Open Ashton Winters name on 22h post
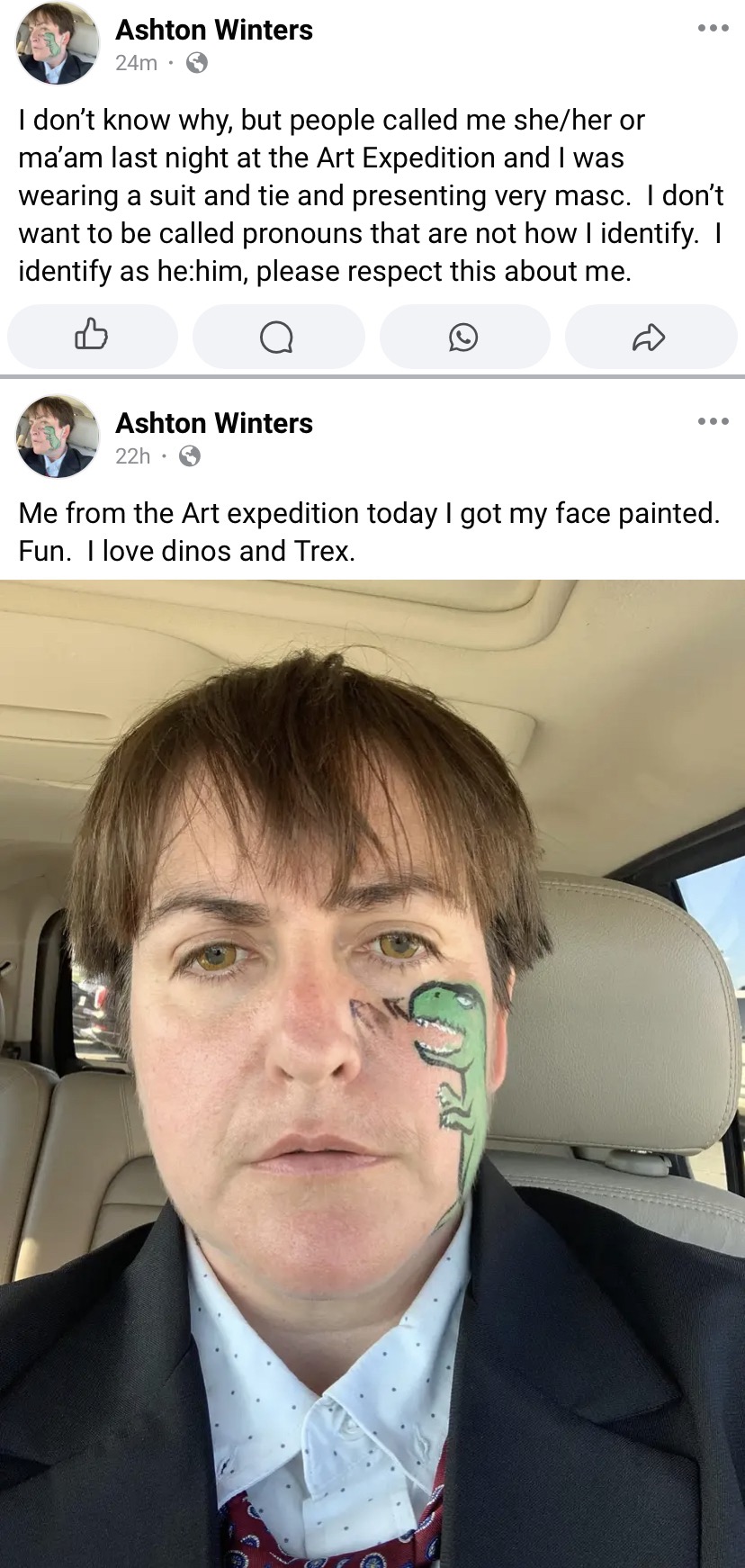 coord(214,422)
